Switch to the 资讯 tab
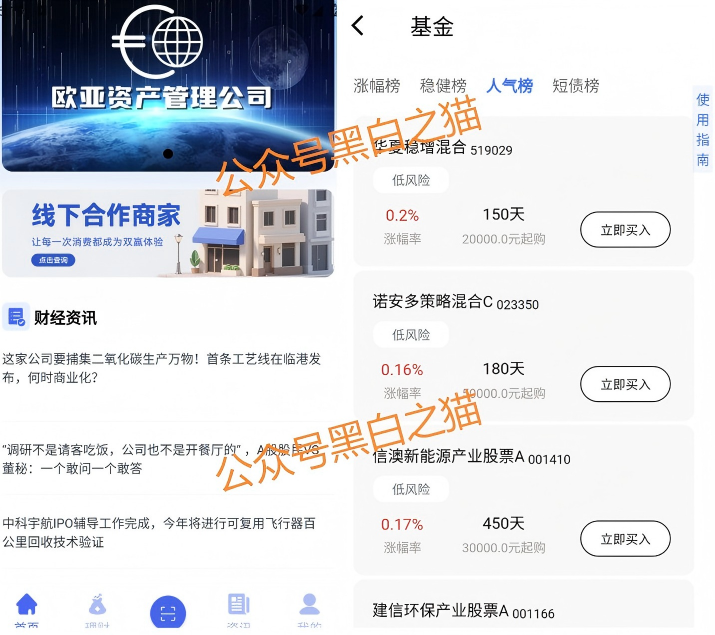This screenshot has height=635, width=715. tap(238, 610)
